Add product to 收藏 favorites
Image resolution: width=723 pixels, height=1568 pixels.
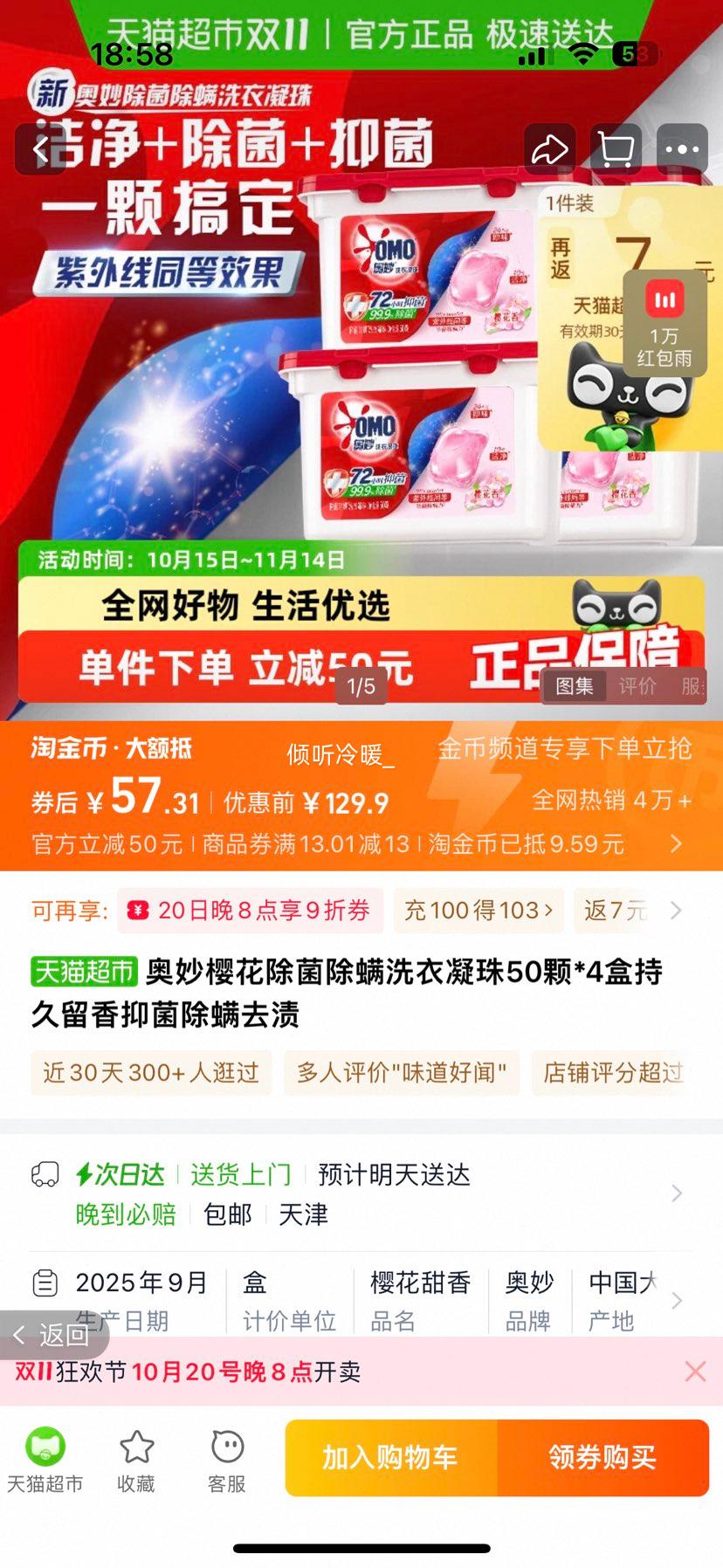click(x=136, y=1460)
